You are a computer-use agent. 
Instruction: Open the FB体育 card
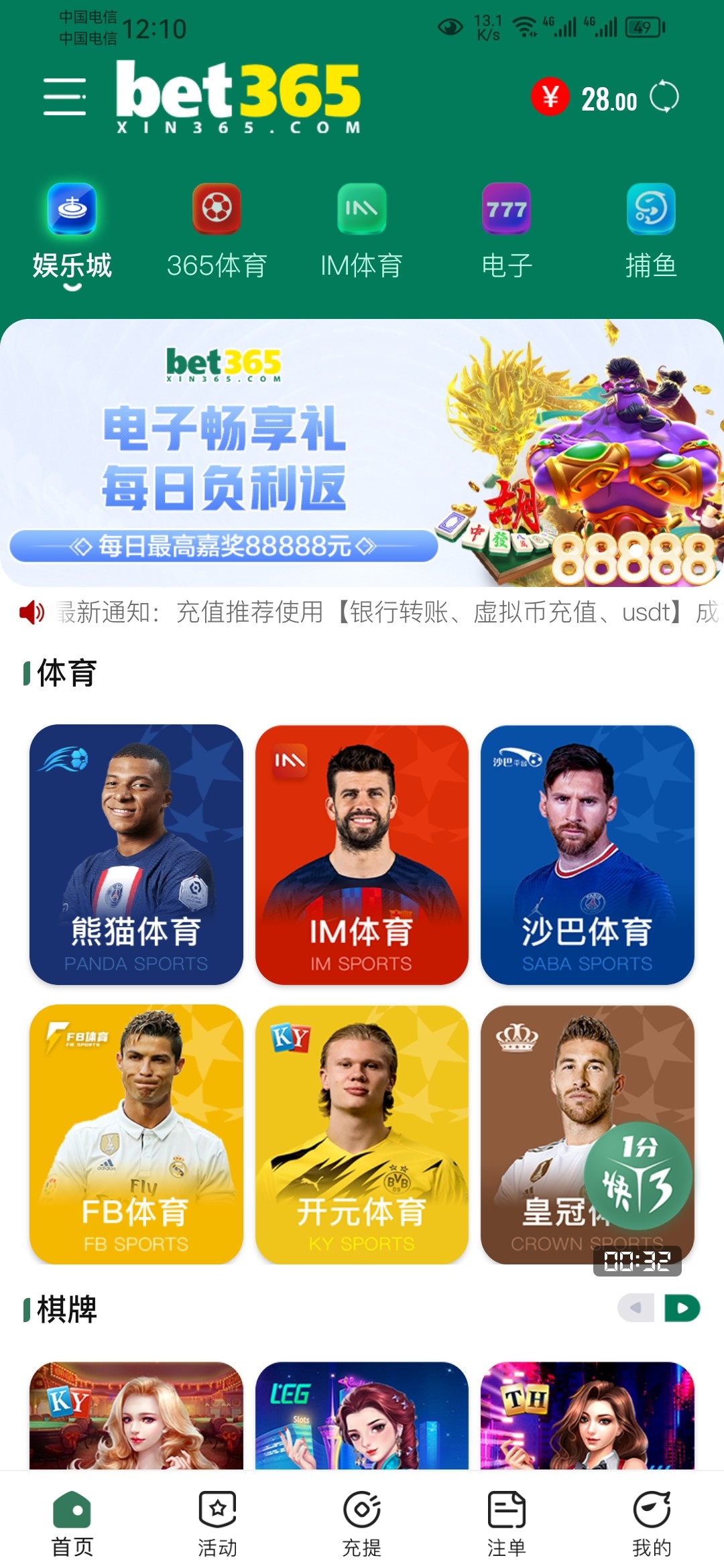pyautogui.click(x=136, y=1134)
